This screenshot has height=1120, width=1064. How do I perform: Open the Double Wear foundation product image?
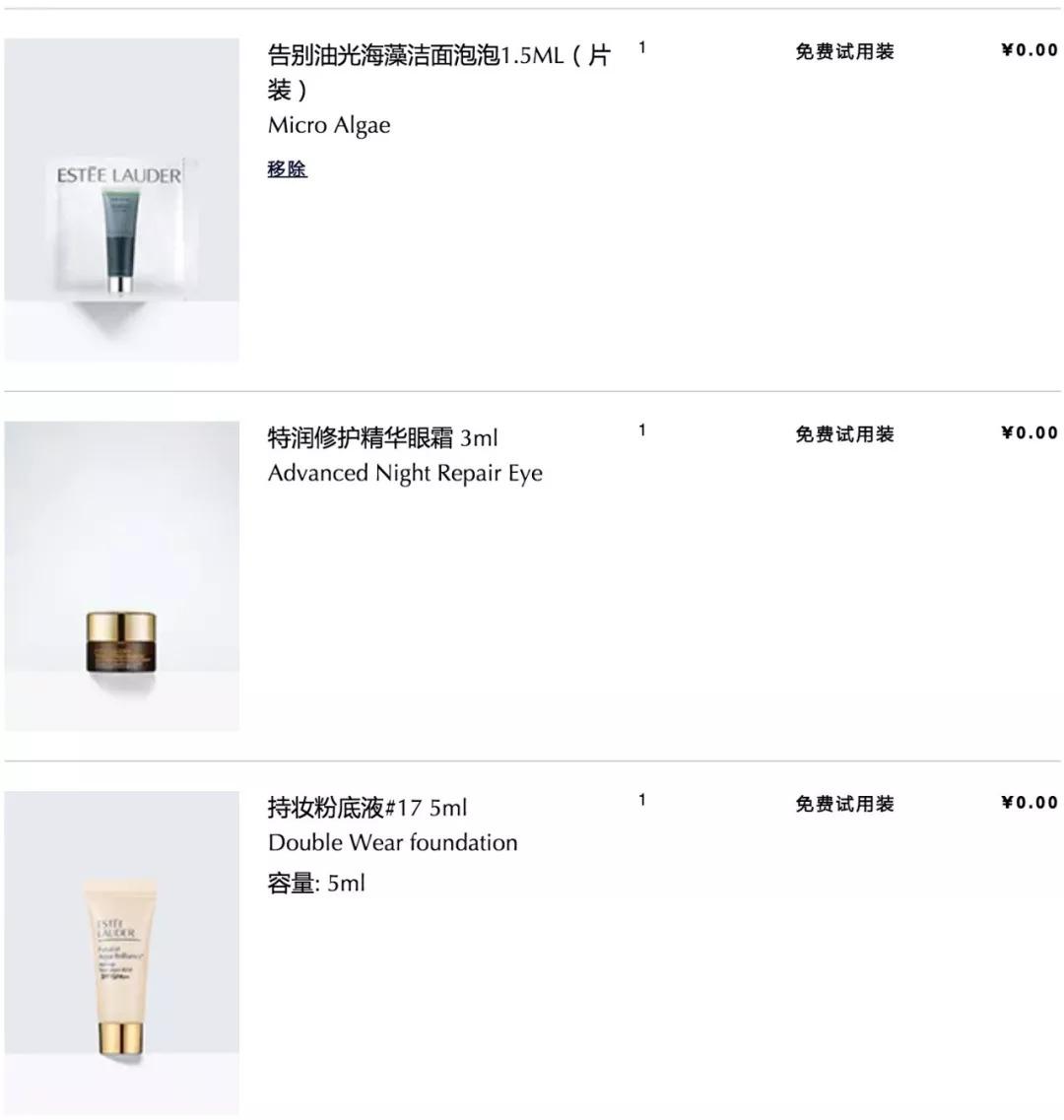(121, 953)
